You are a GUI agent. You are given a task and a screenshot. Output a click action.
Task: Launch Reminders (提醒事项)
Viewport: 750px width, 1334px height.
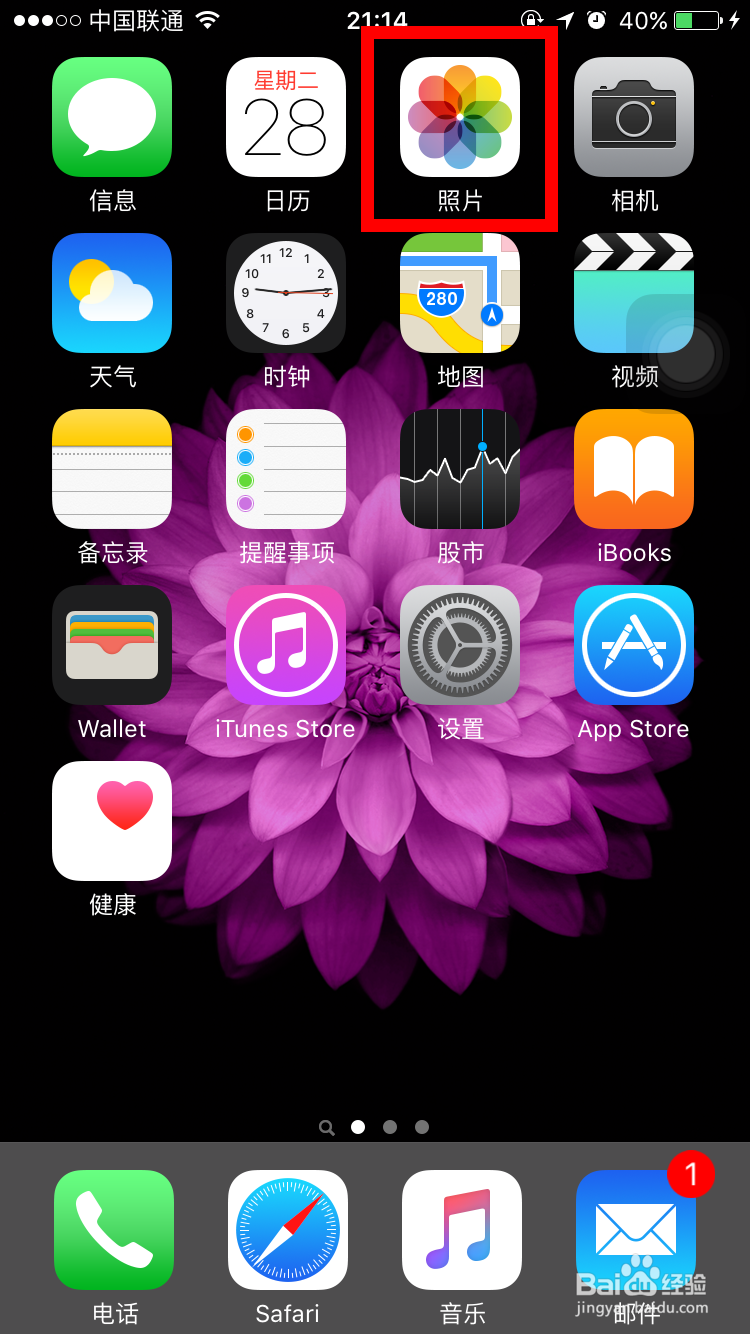(286, 469)
